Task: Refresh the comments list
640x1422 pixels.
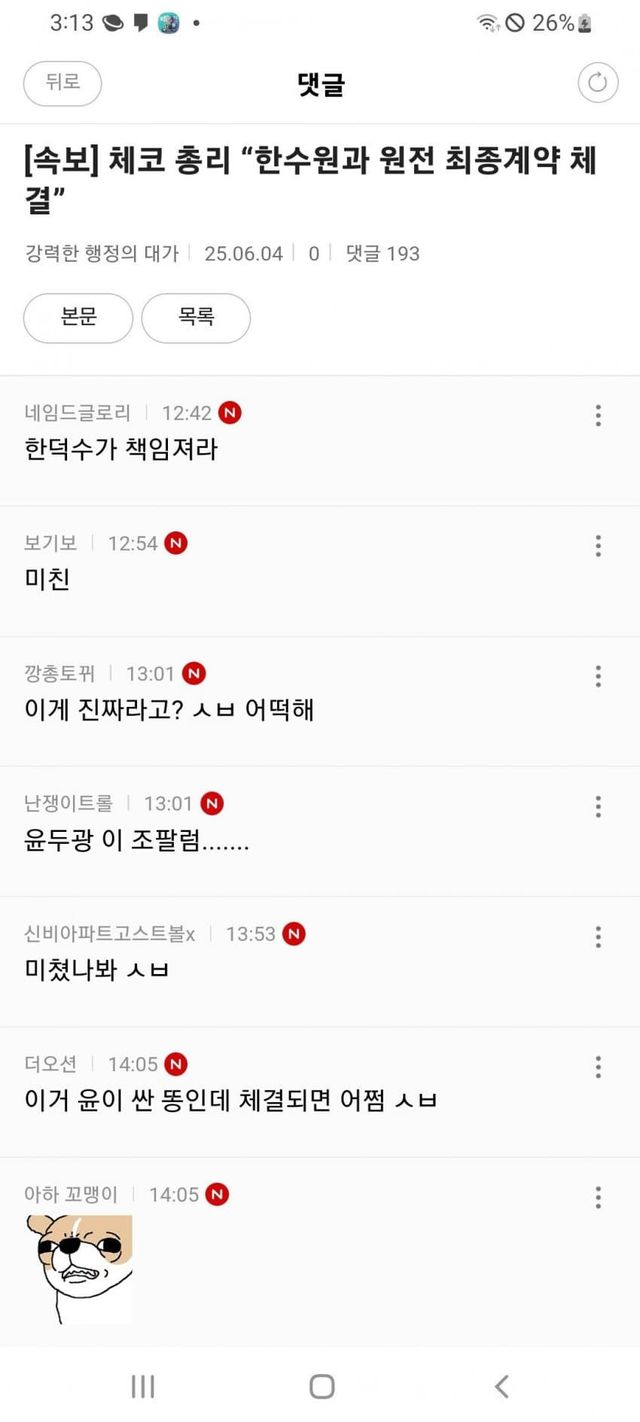Action: point(598,83)
